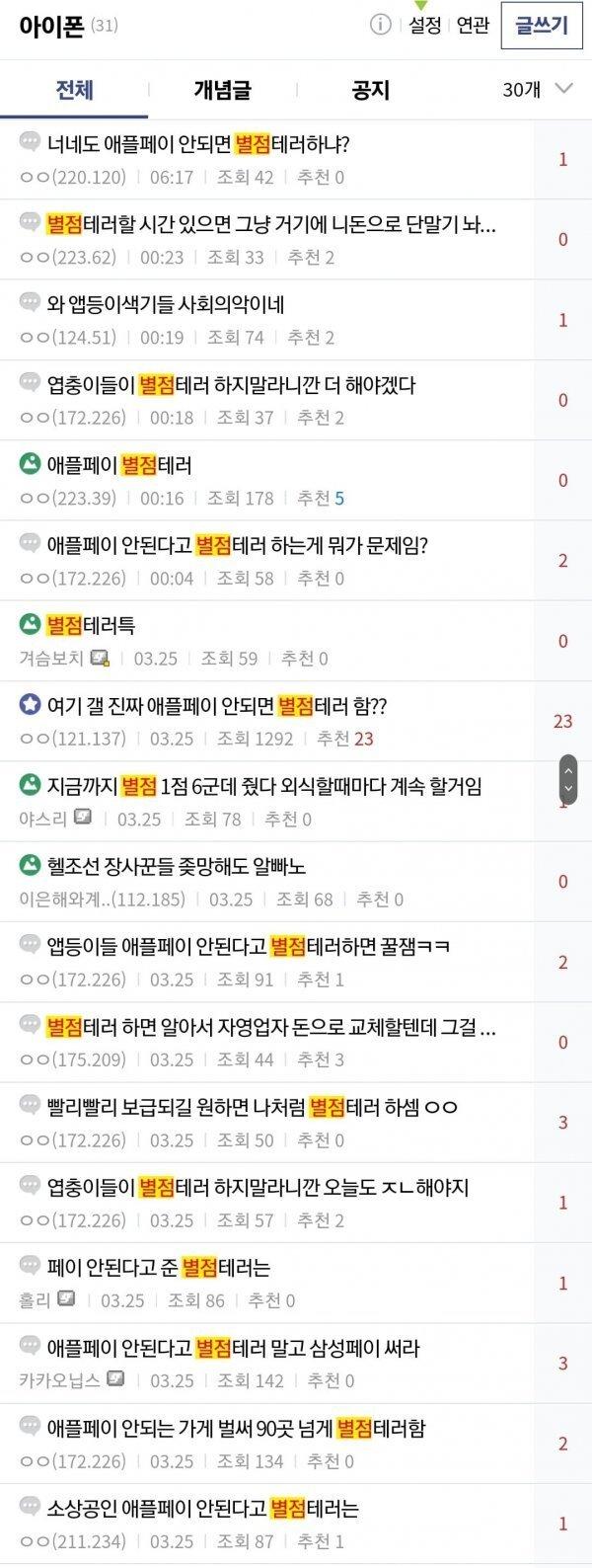The width and height of the screenshot is (592, 1568).
Task: Open 설정 settings
Action: 424,27
